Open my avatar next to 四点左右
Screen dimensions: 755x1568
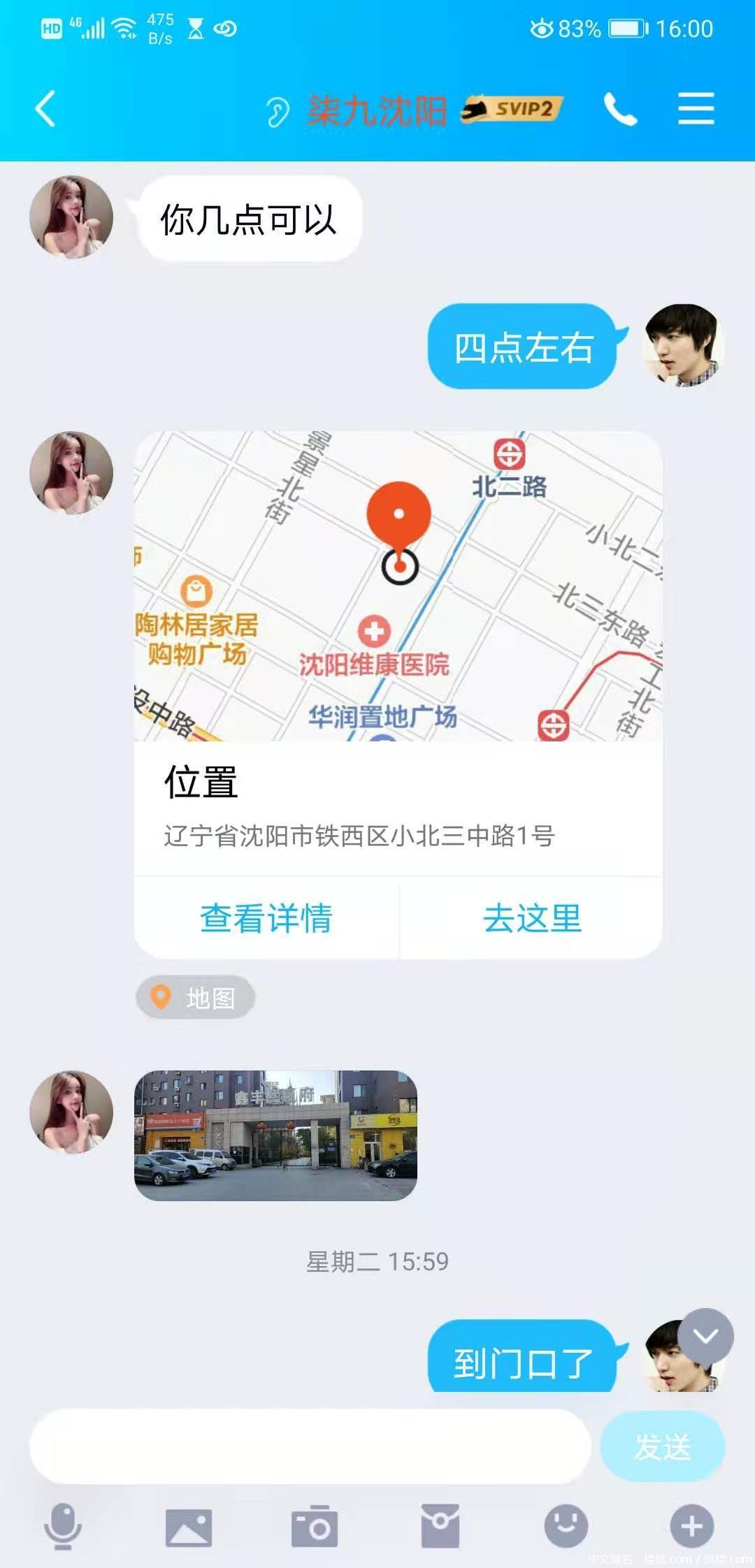point(683,345)
